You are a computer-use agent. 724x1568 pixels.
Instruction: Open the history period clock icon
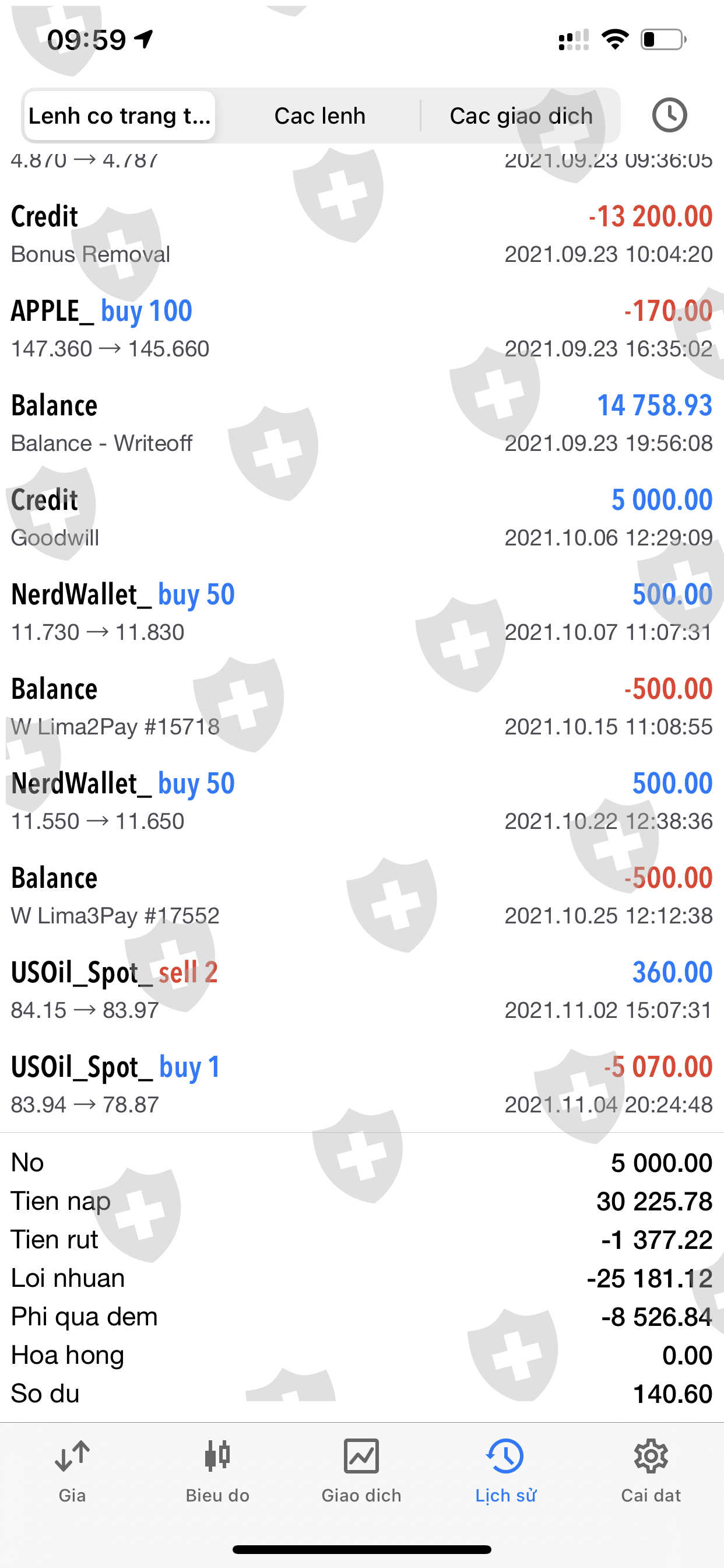[x=669, y=115]
